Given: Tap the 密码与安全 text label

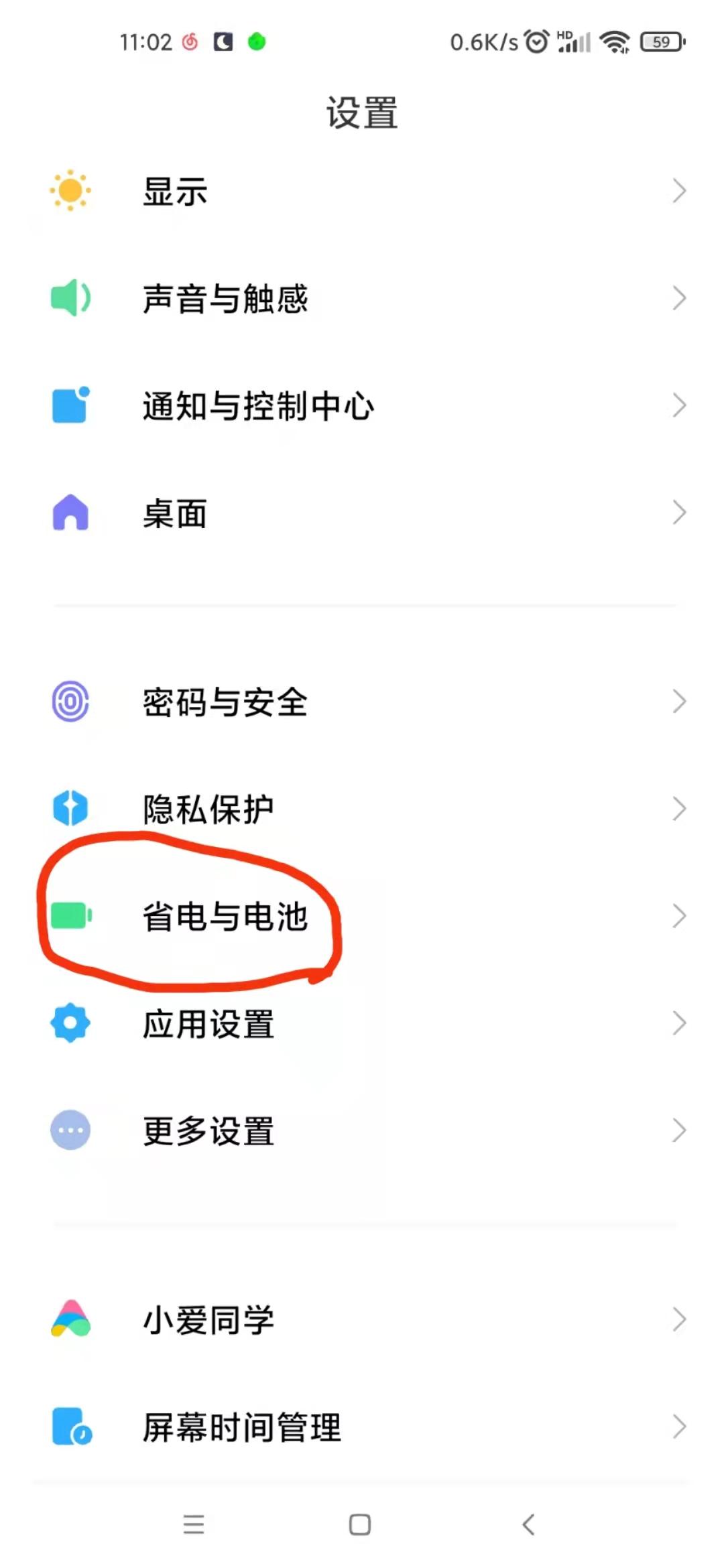Looking at the screenshot, I should [x=225, y=702].
